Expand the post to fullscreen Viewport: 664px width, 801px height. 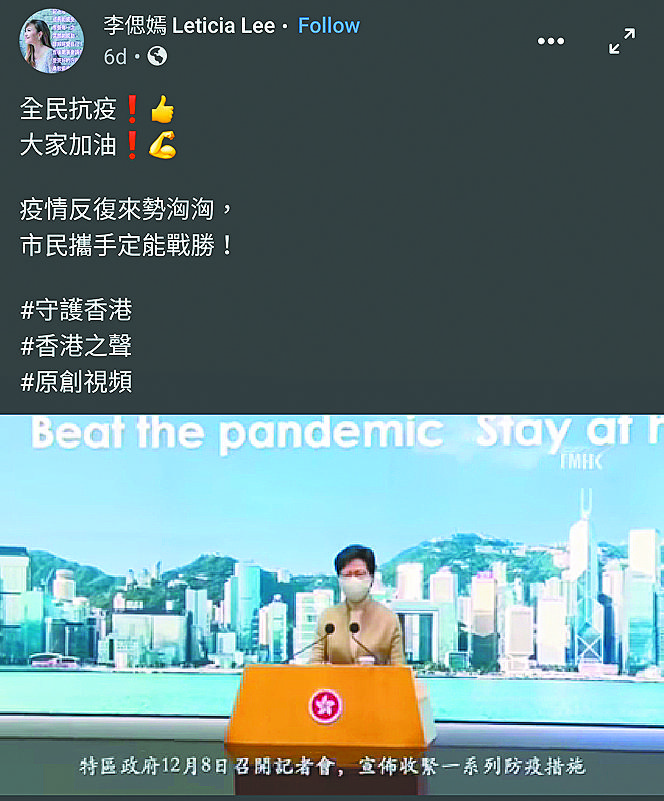(622, 41)
